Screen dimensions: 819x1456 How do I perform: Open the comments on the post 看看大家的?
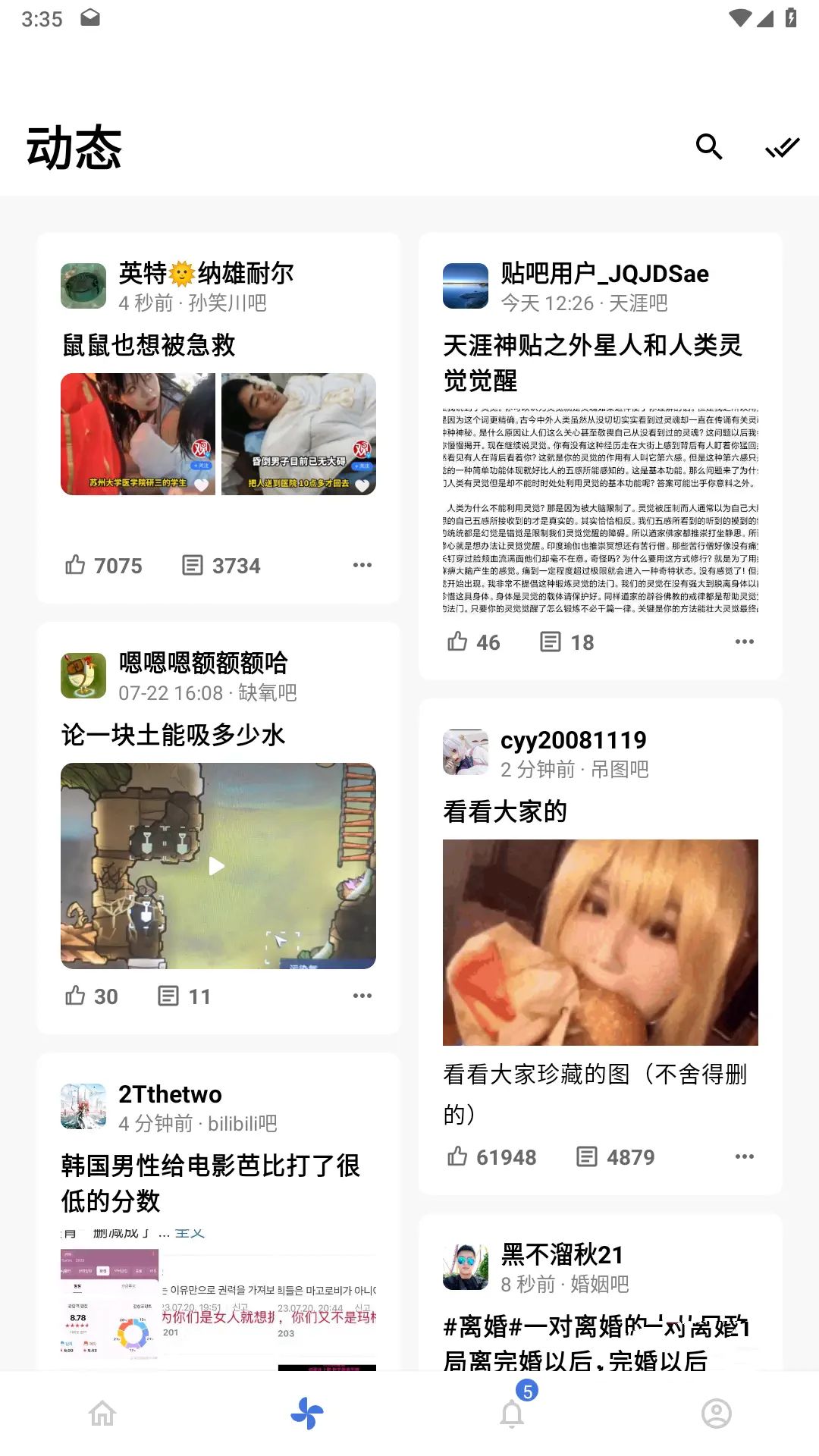[615, 1157]
